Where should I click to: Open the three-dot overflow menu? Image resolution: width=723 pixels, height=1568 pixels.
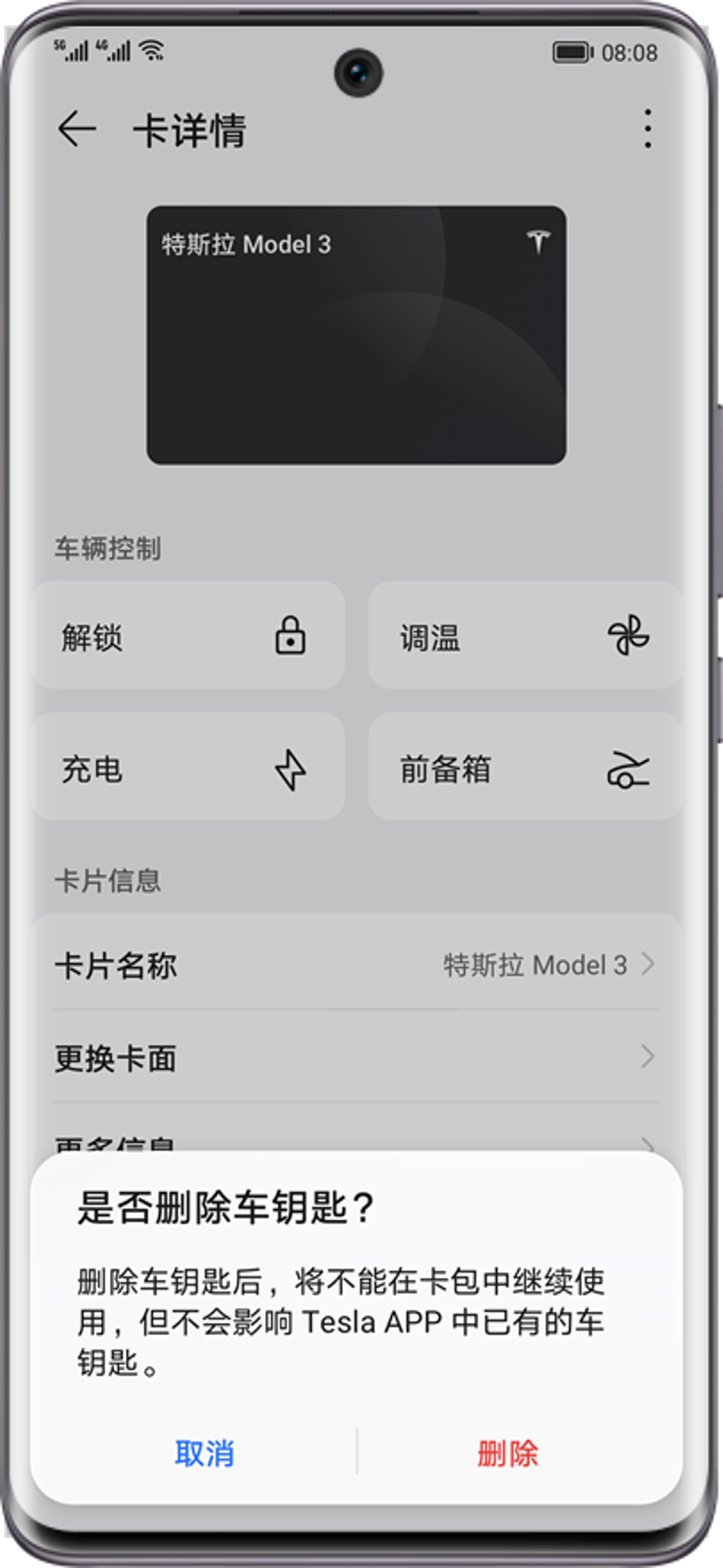[647, 129]
